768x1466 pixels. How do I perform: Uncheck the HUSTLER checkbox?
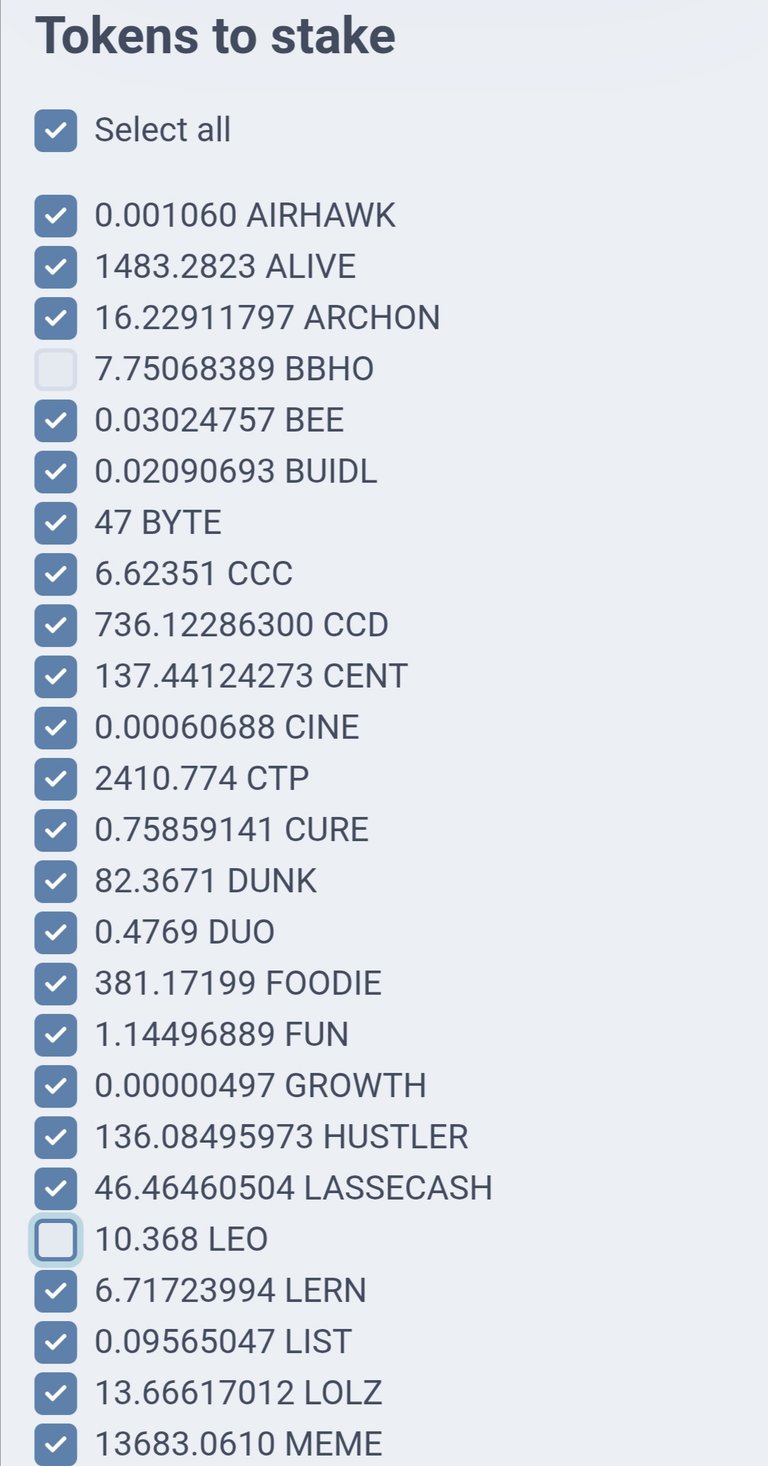(55, 1138)
